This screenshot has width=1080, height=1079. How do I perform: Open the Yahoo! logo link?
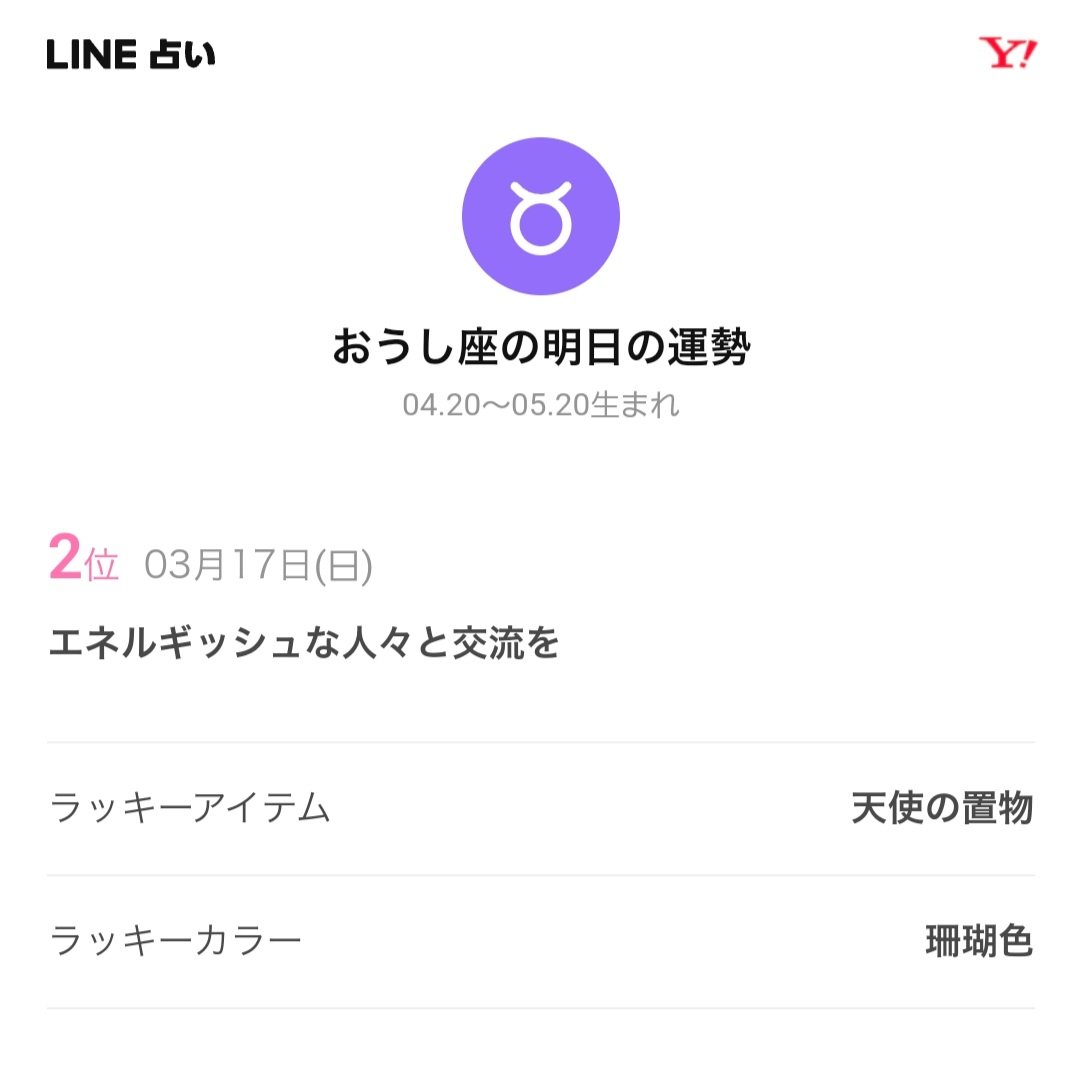point(1007,53)
